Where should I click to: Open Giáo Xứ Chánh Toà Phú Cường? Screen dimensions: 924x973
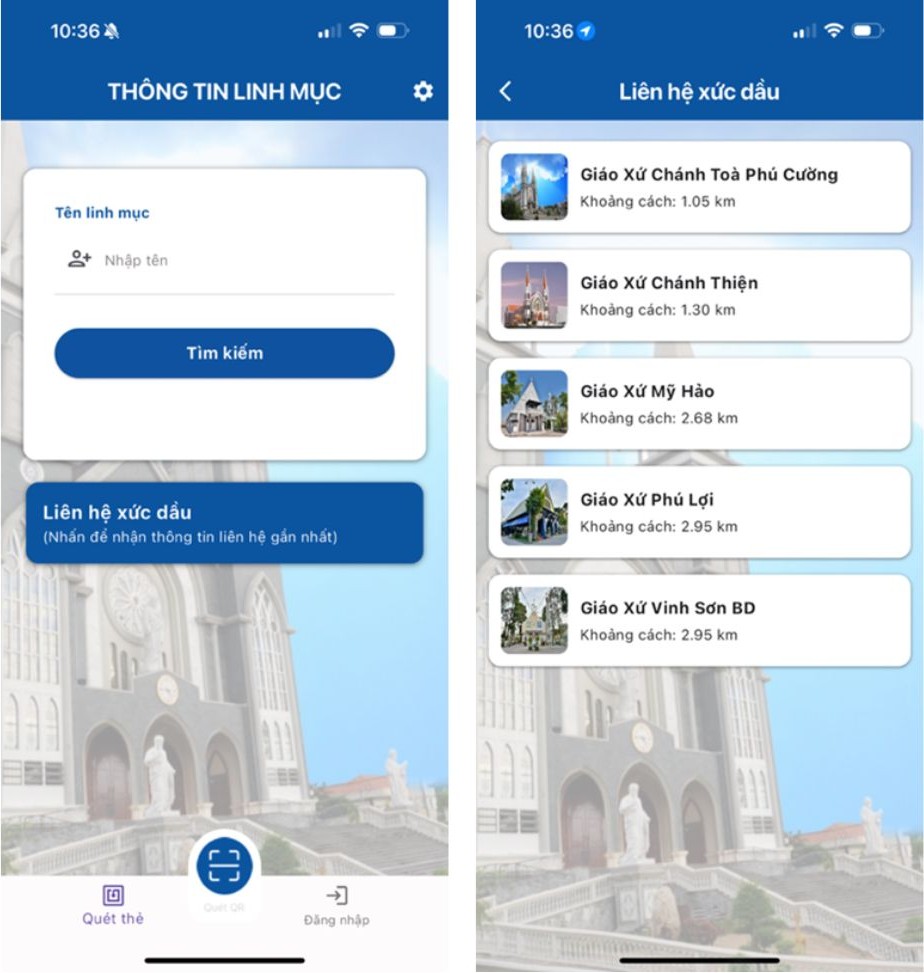699,187
